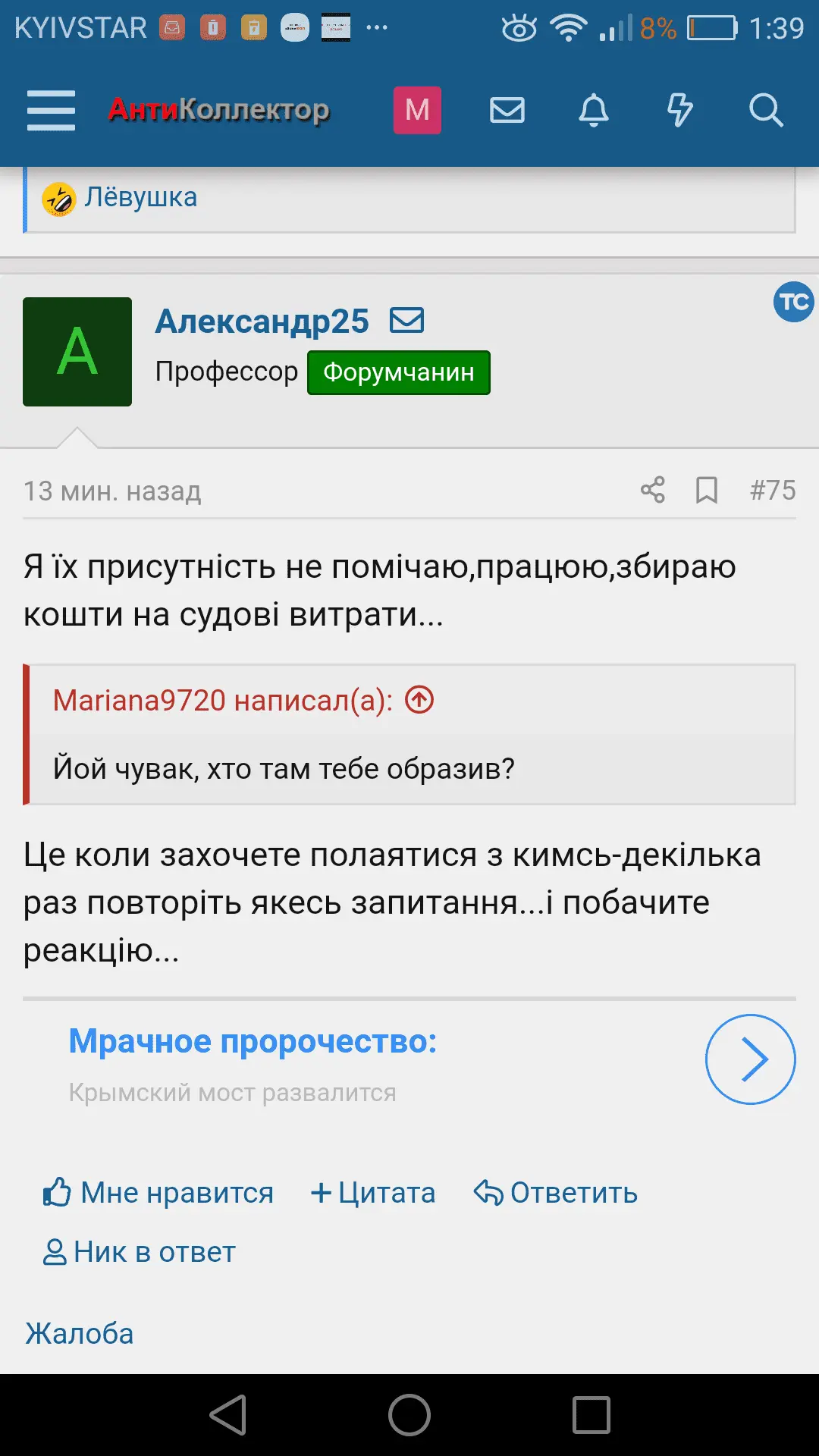Image resolution: width=819 pixels, height=1456 pixels.
Task: Open the search magnifier
Action: [x=766, y=111]
